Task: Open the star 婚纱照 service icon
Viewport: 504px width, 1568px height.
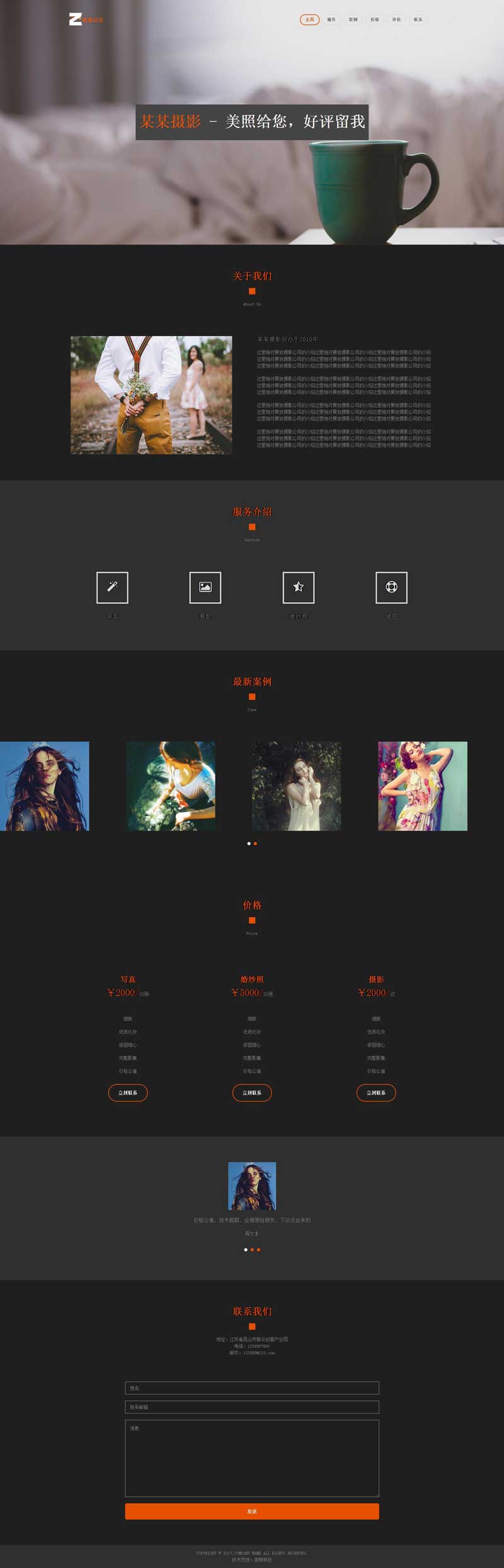Action: [299, 587]
